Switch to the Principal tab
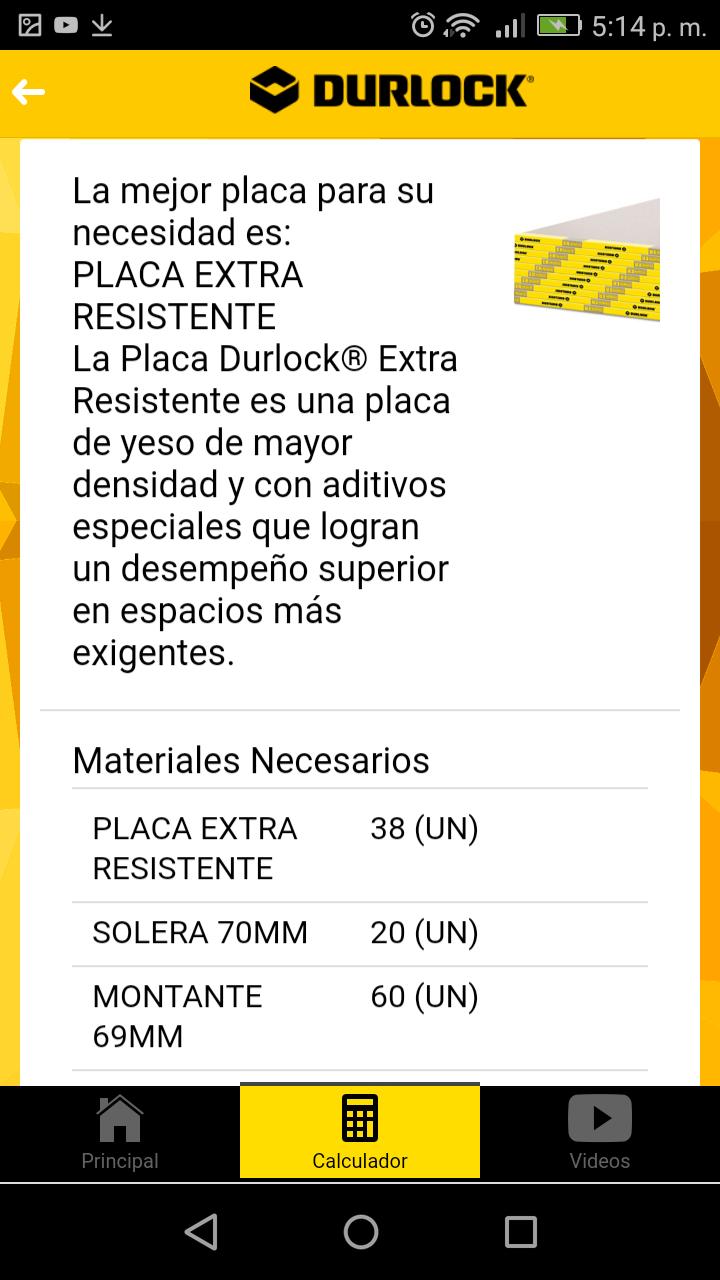The width and height of the screenshot is (720, 1280). coord(120,1132)
